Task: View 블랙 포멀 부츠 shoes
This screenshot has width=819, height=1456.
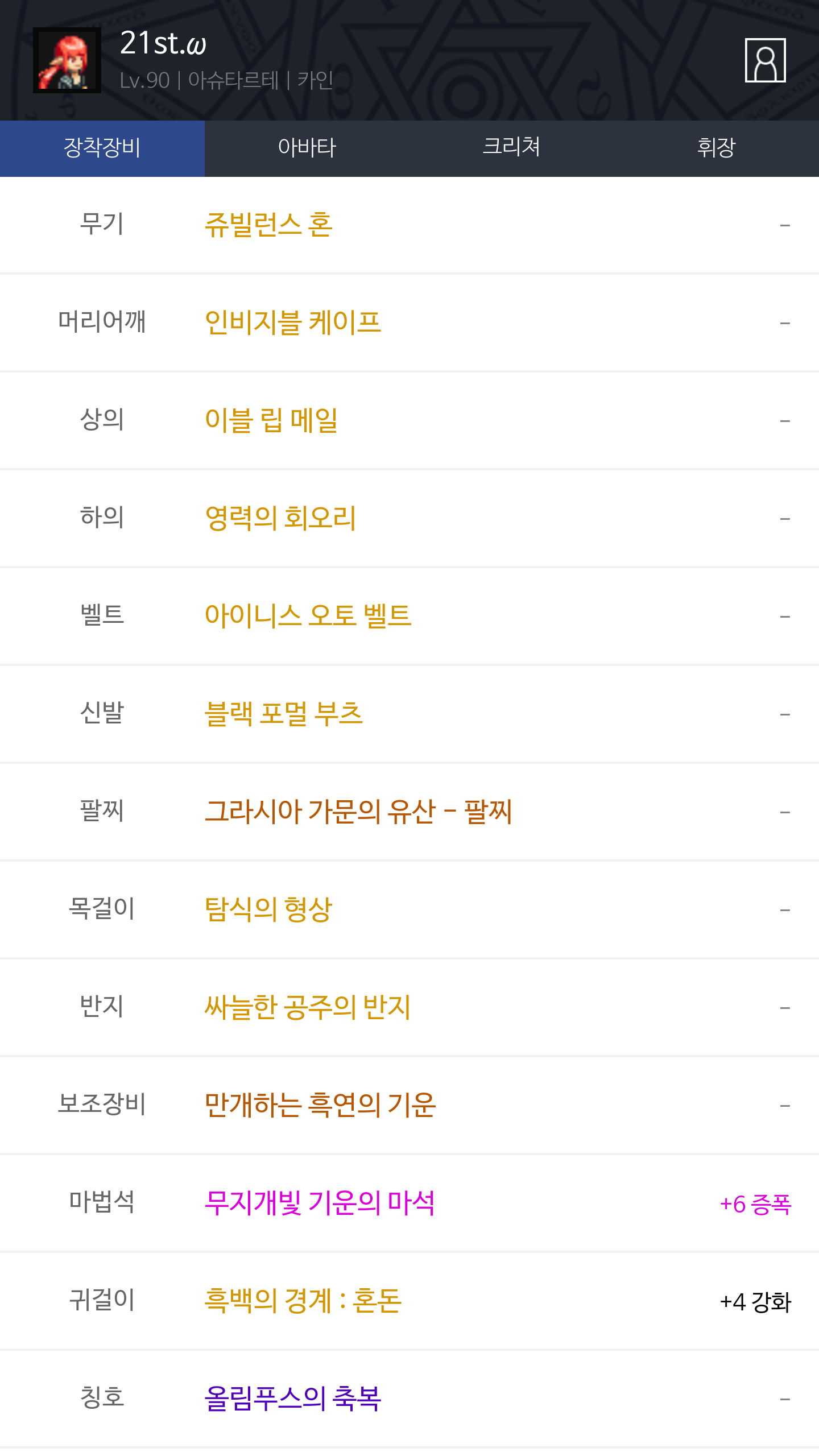Action: (x=283, y=714)
